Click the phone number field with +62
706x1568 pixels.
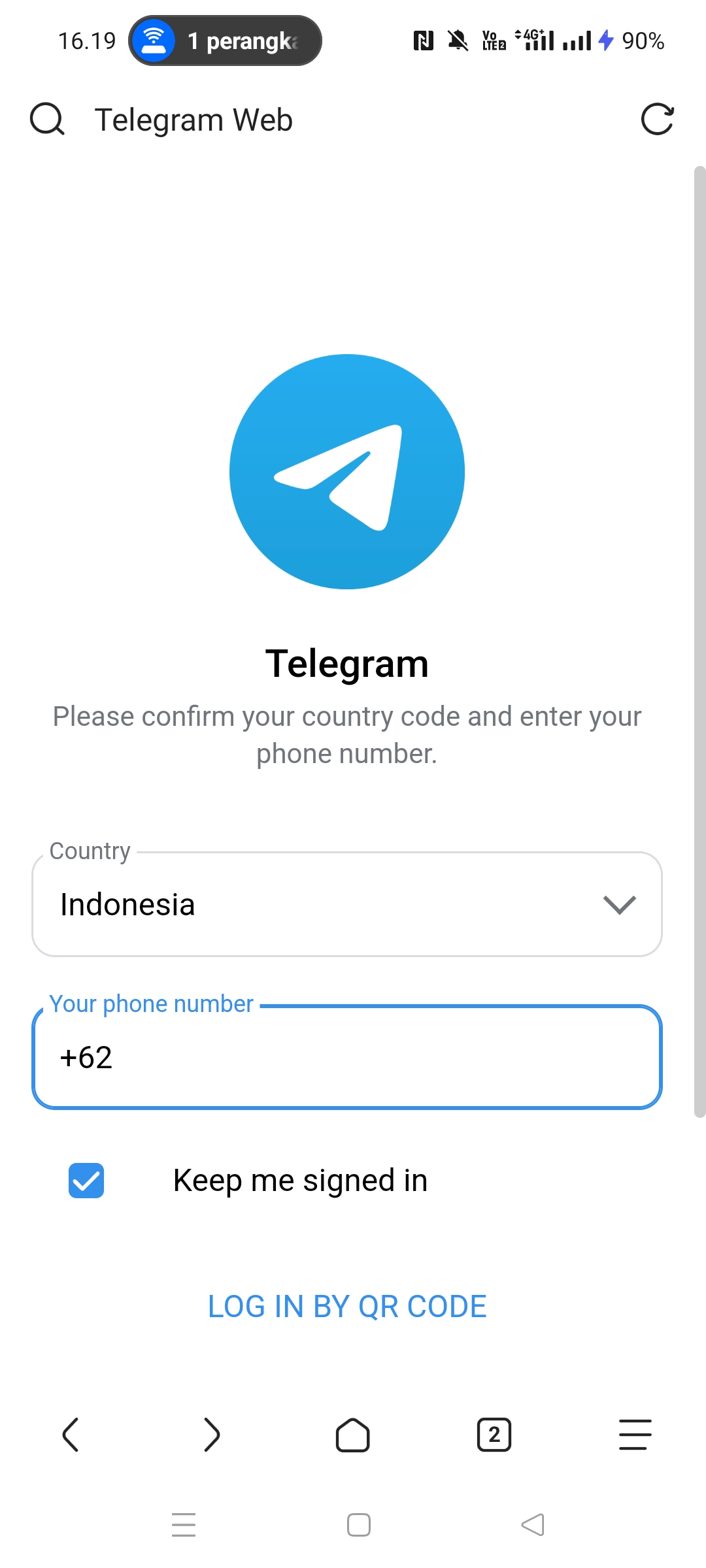346,1058
